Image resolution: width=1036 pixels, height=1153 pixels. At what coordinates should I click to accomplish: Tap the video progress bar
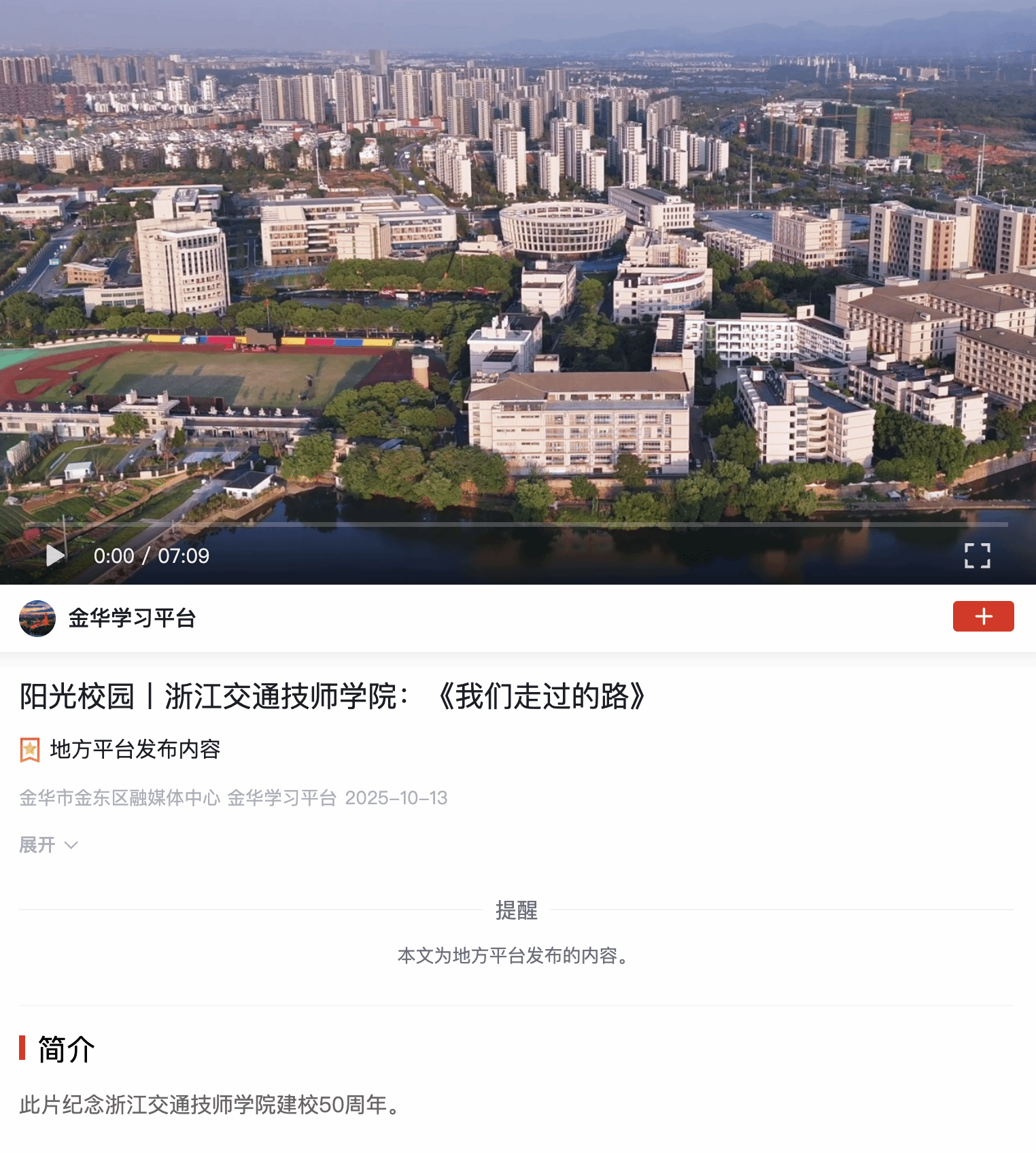tap(517, 524)
